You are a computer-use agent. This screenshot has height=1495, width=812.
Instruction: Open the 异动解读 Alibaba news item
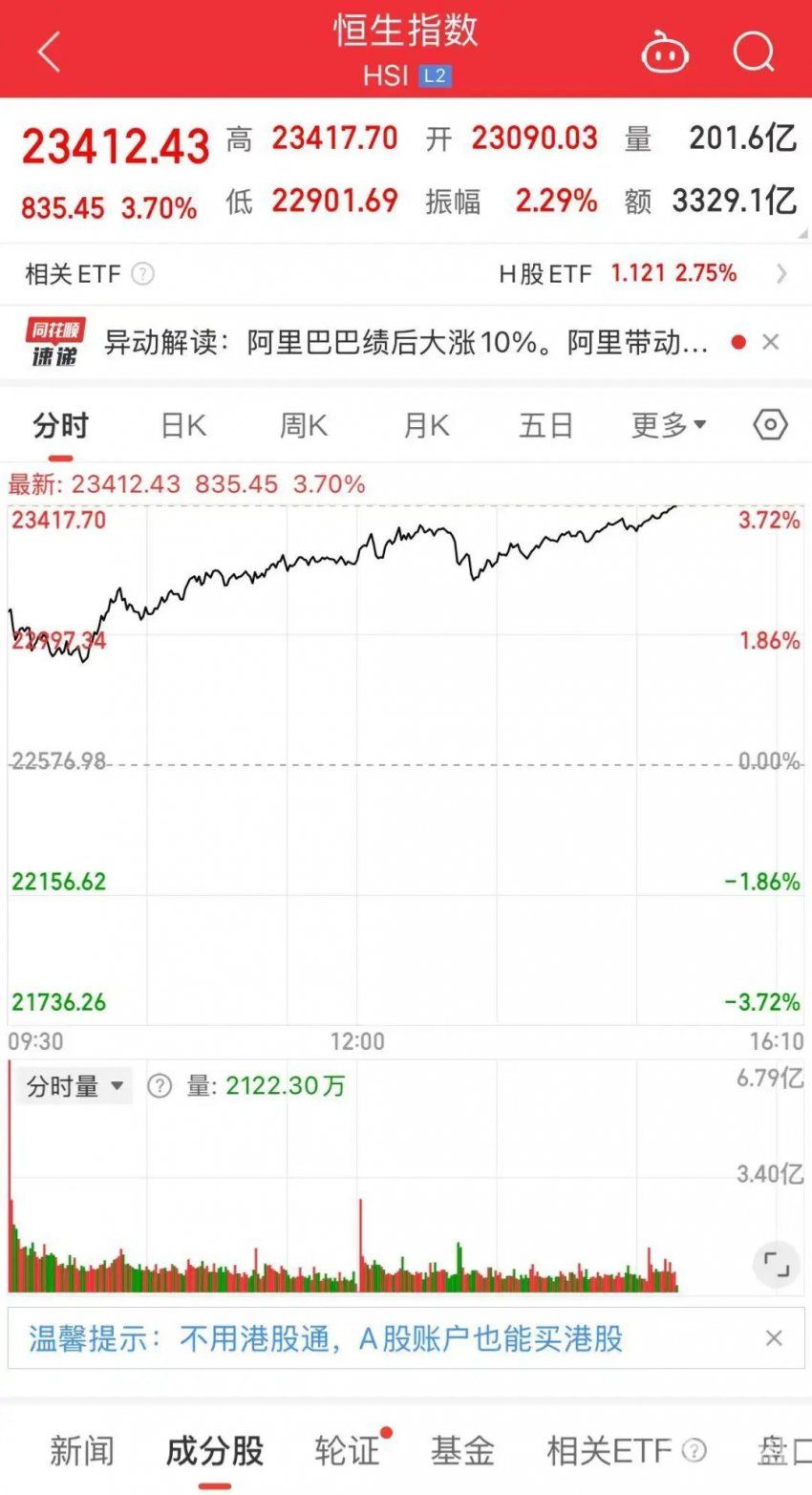click(405, 342)
